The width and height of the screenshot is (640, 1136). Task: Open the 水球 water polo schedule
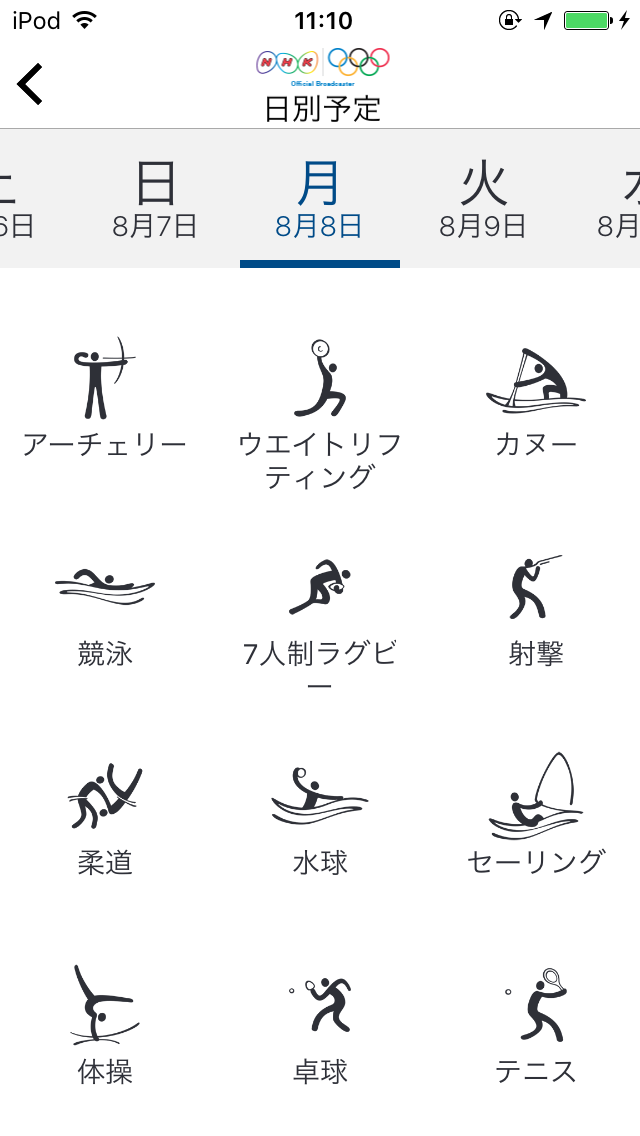(320, 820)
